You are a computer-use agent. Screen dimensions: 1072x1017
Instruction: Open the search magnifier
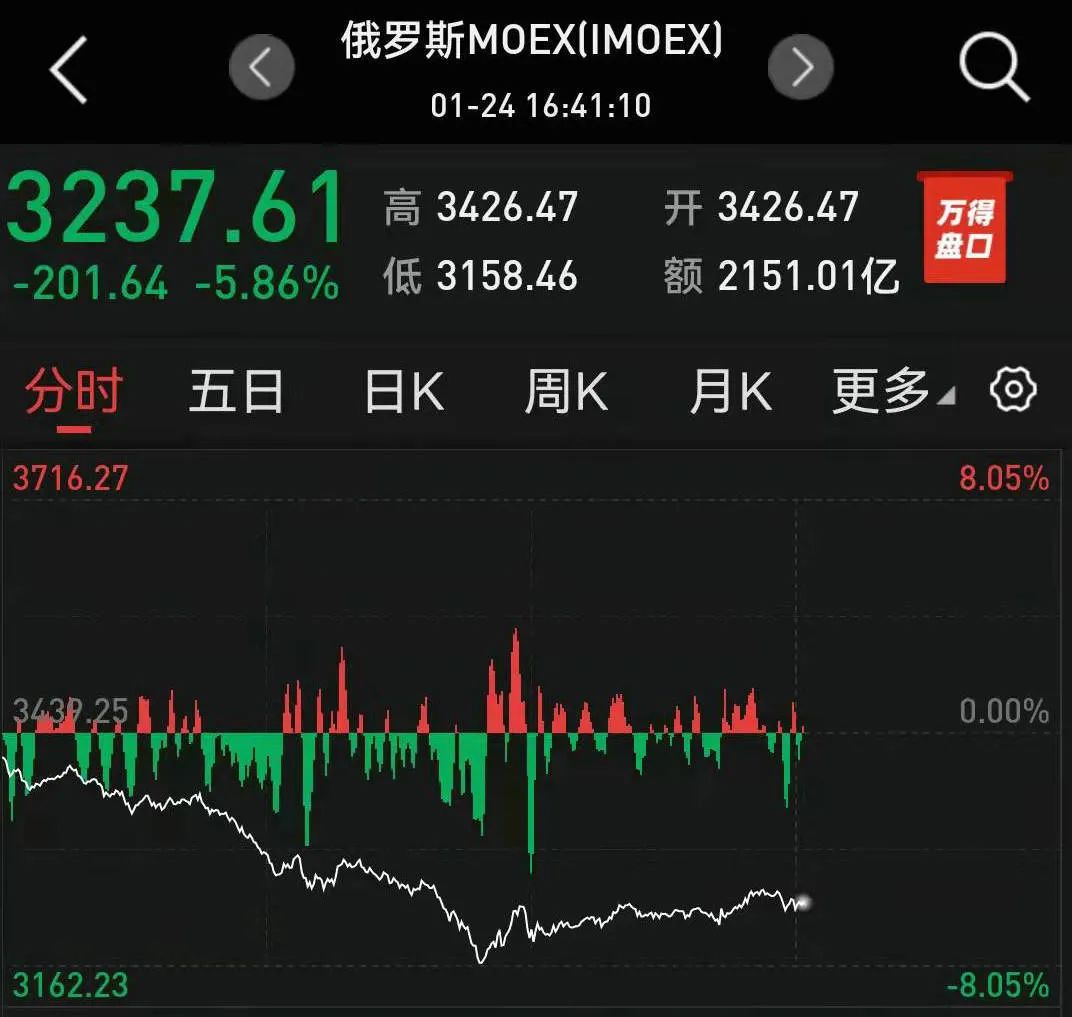pos(993,68)
